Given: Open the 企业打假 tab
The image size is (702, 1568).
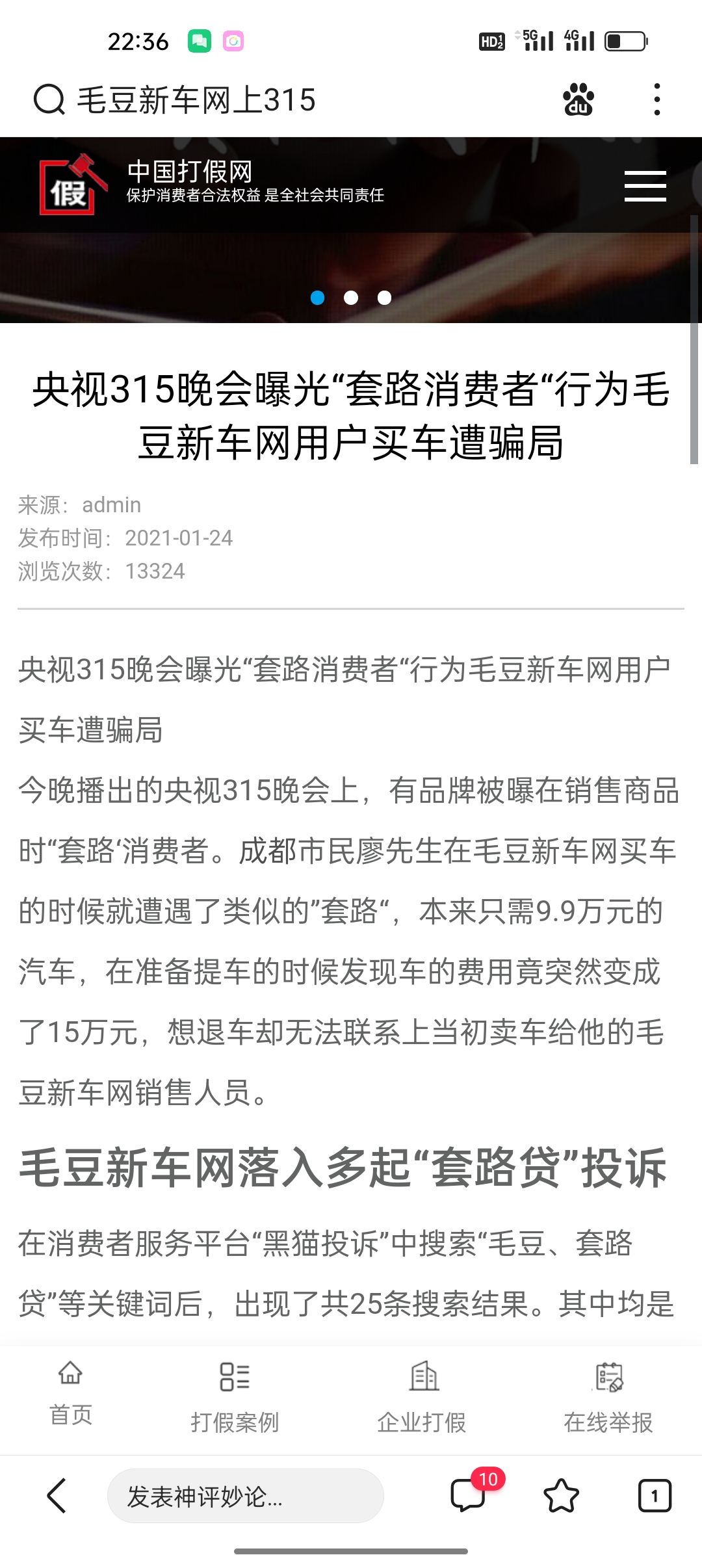Looking at the screenshot, I should tap(422, 1398).
